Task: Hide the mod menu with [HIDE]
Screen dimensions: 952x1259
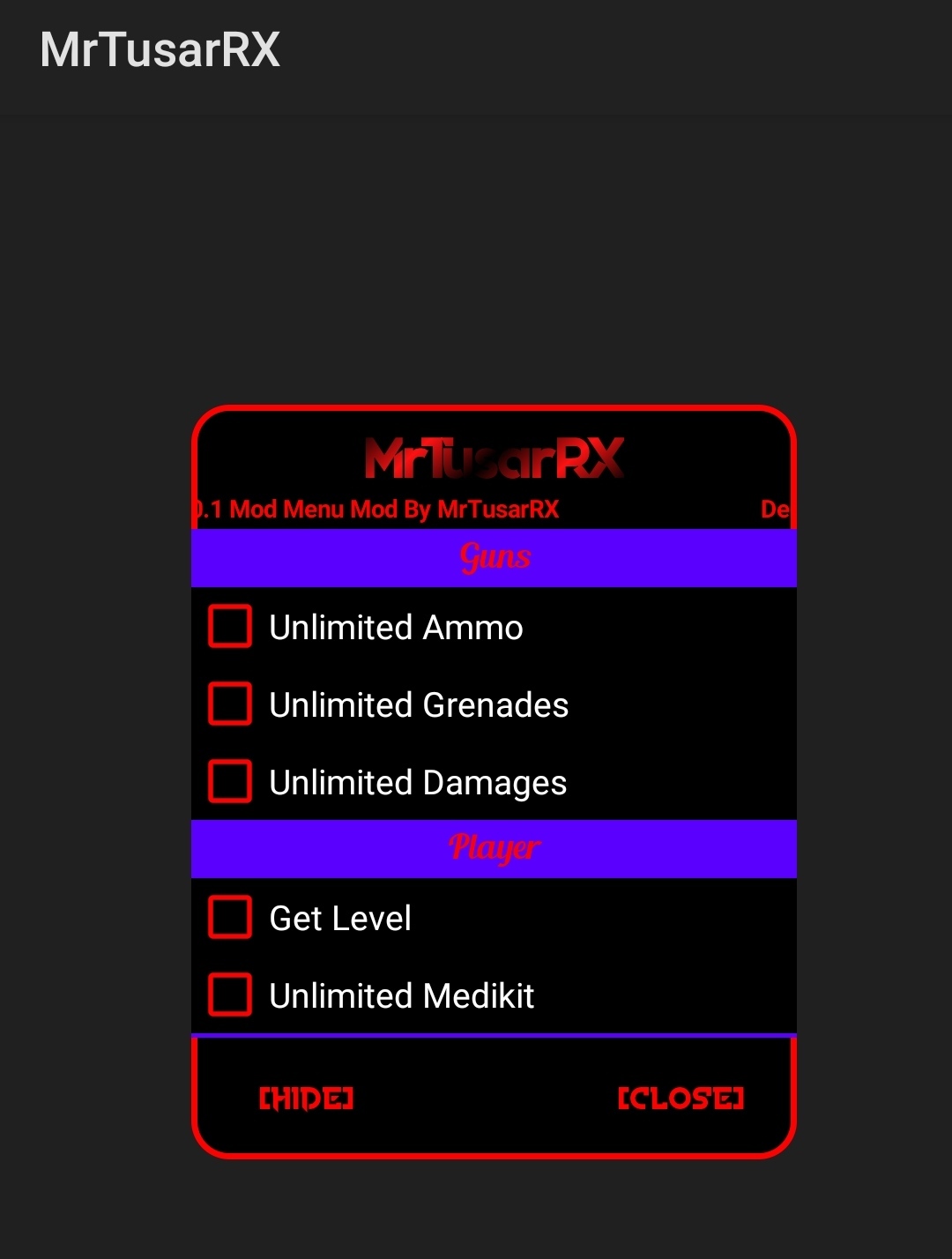Action: pos(306,1099)
